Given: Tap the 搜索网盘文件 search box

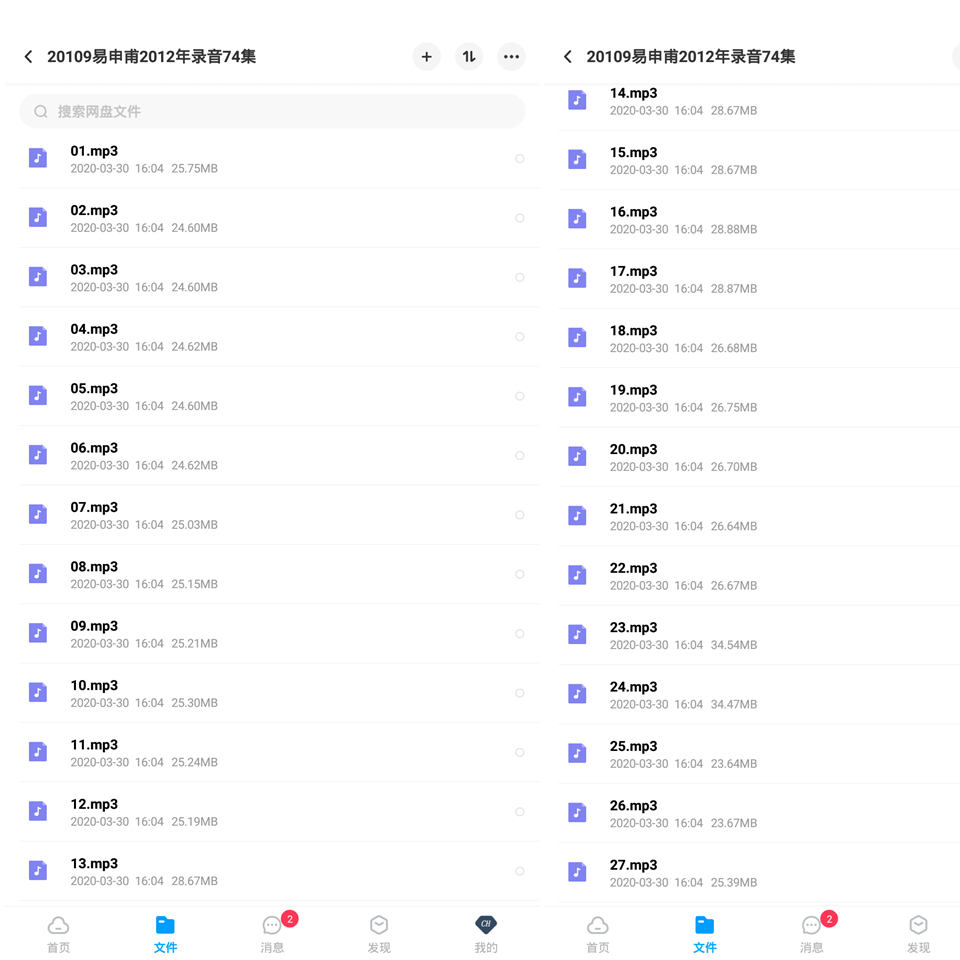Looking at the screenshot, I should [x=272, y=111].
